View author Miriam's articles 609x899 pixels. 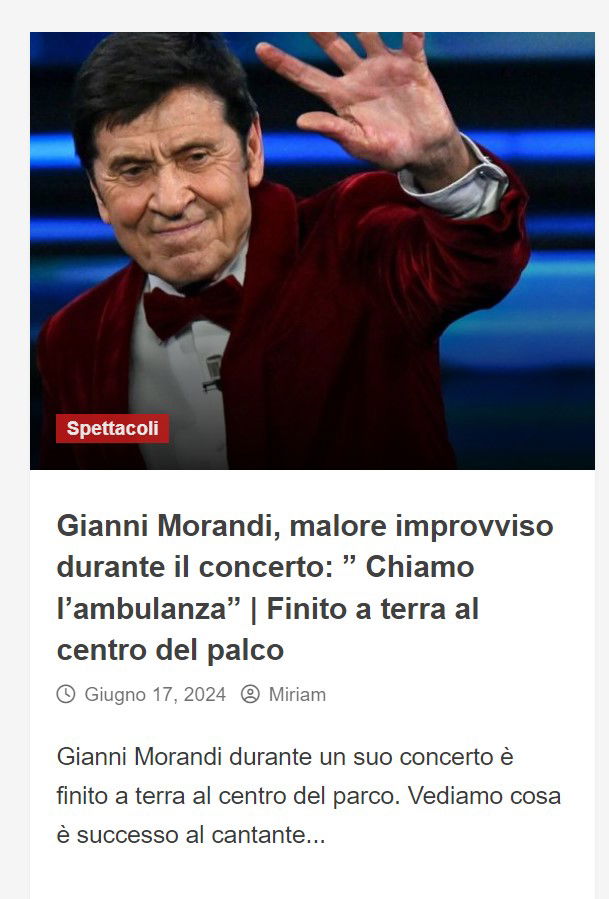coord(297,694)
